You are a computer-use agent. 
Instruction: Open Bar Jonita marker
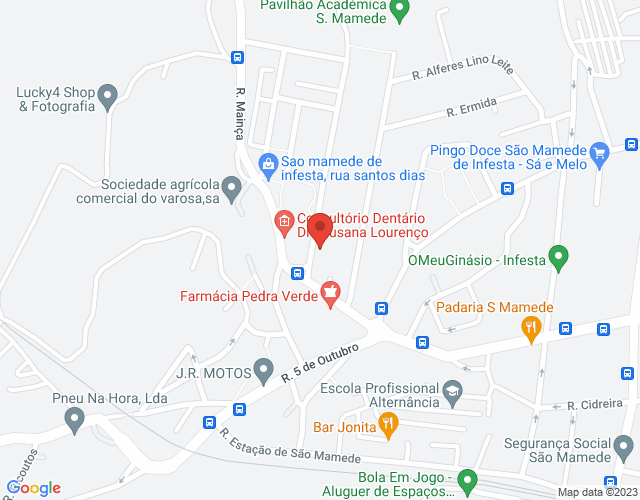tap(388, 427)
